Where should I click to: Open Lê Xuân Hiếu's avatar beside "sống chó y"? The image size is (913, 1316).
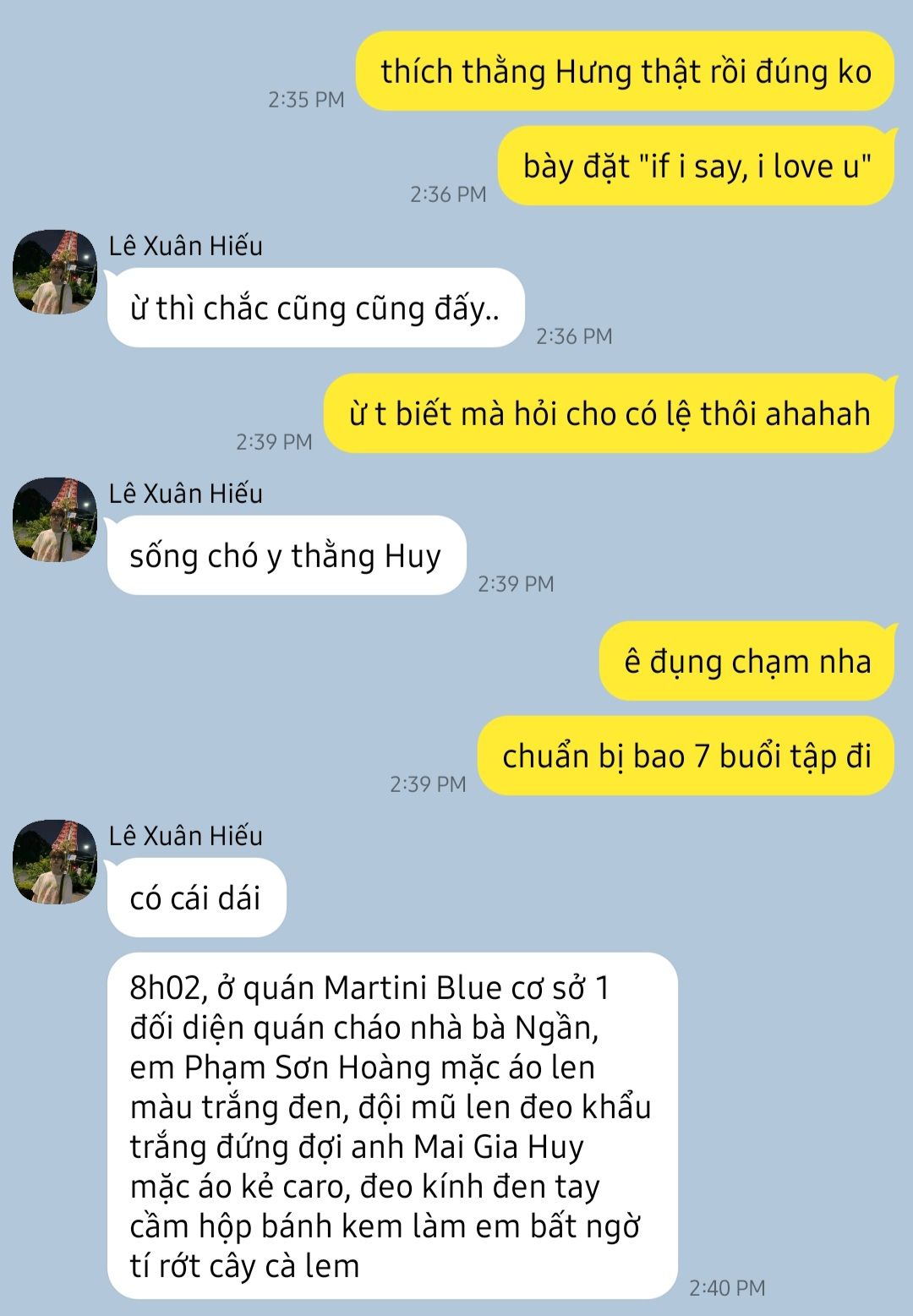55,520
